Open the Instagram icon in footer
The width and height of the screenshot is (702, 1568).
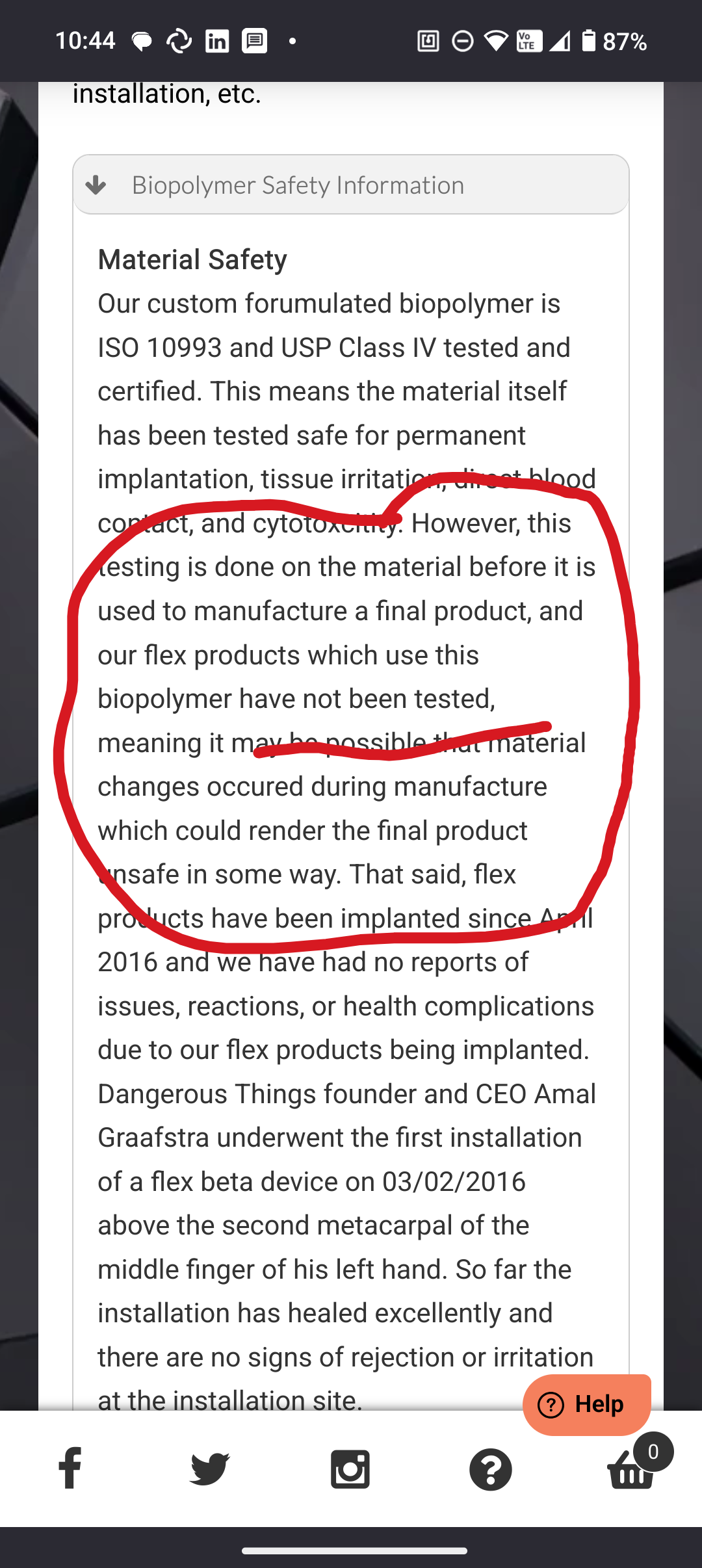pyautogui.click(x=350, y=1469)
